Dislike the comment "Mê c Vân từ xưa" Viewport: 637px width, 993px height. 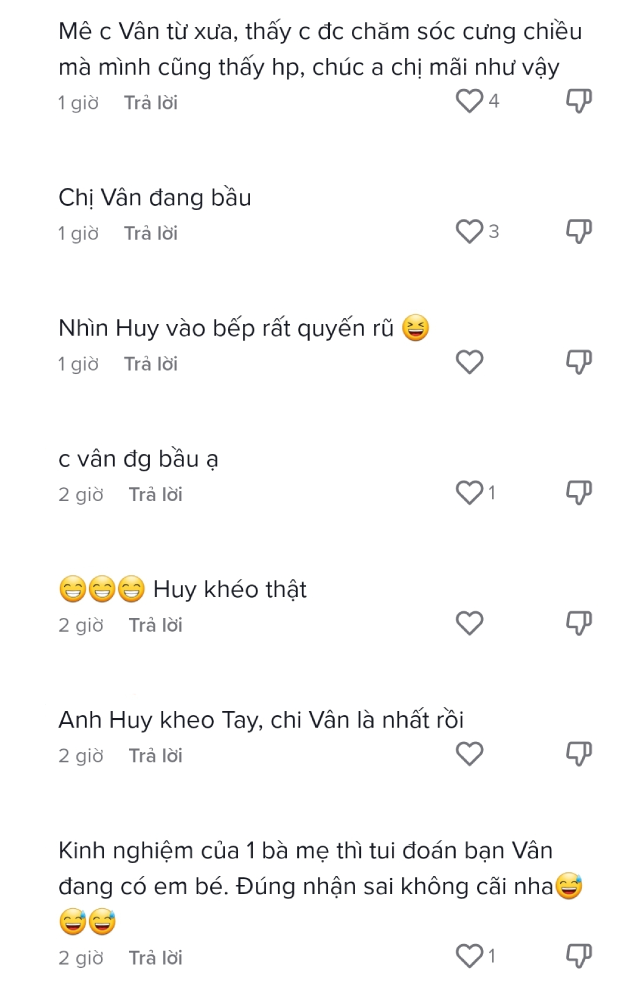pyautogui.click(x=579, y=101)
